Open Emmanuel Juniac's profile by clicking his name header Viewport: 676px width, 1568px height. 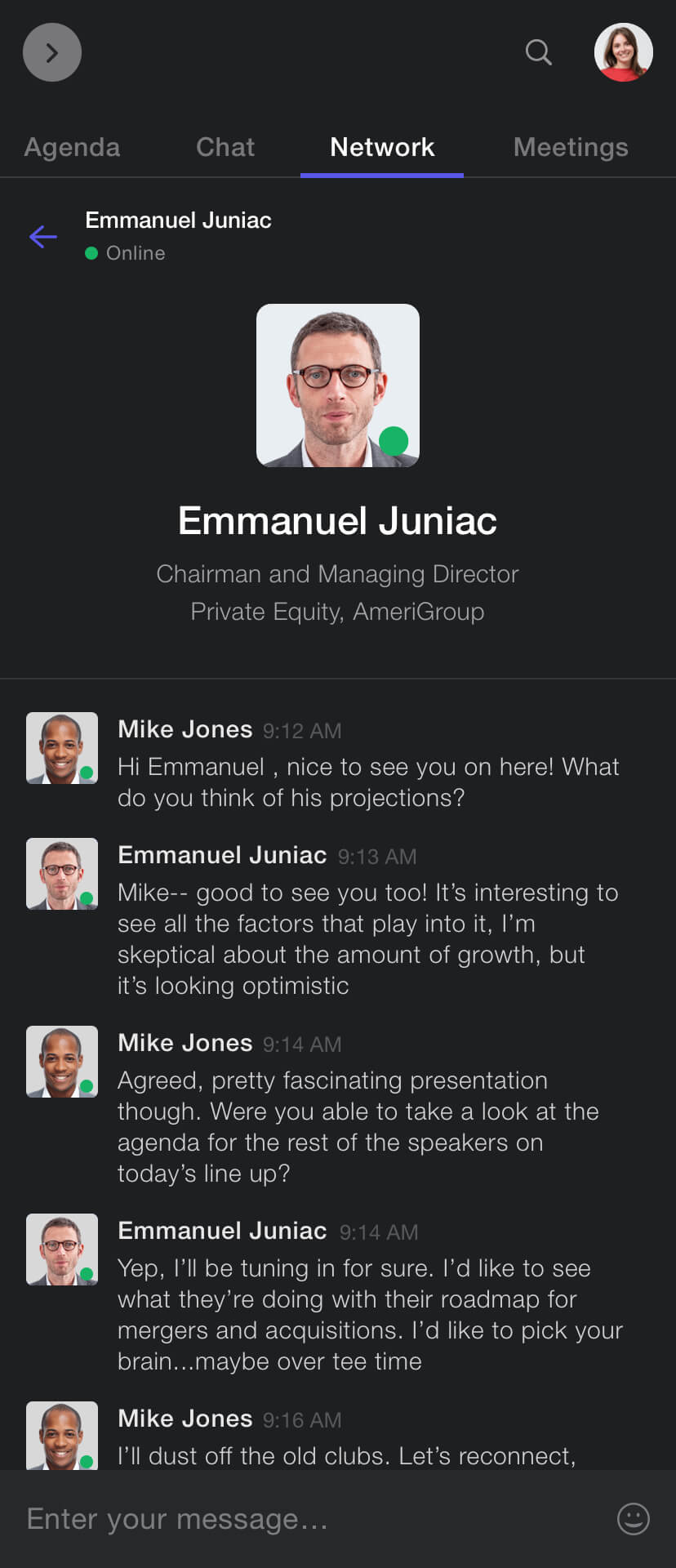click(x=178, y=220)
